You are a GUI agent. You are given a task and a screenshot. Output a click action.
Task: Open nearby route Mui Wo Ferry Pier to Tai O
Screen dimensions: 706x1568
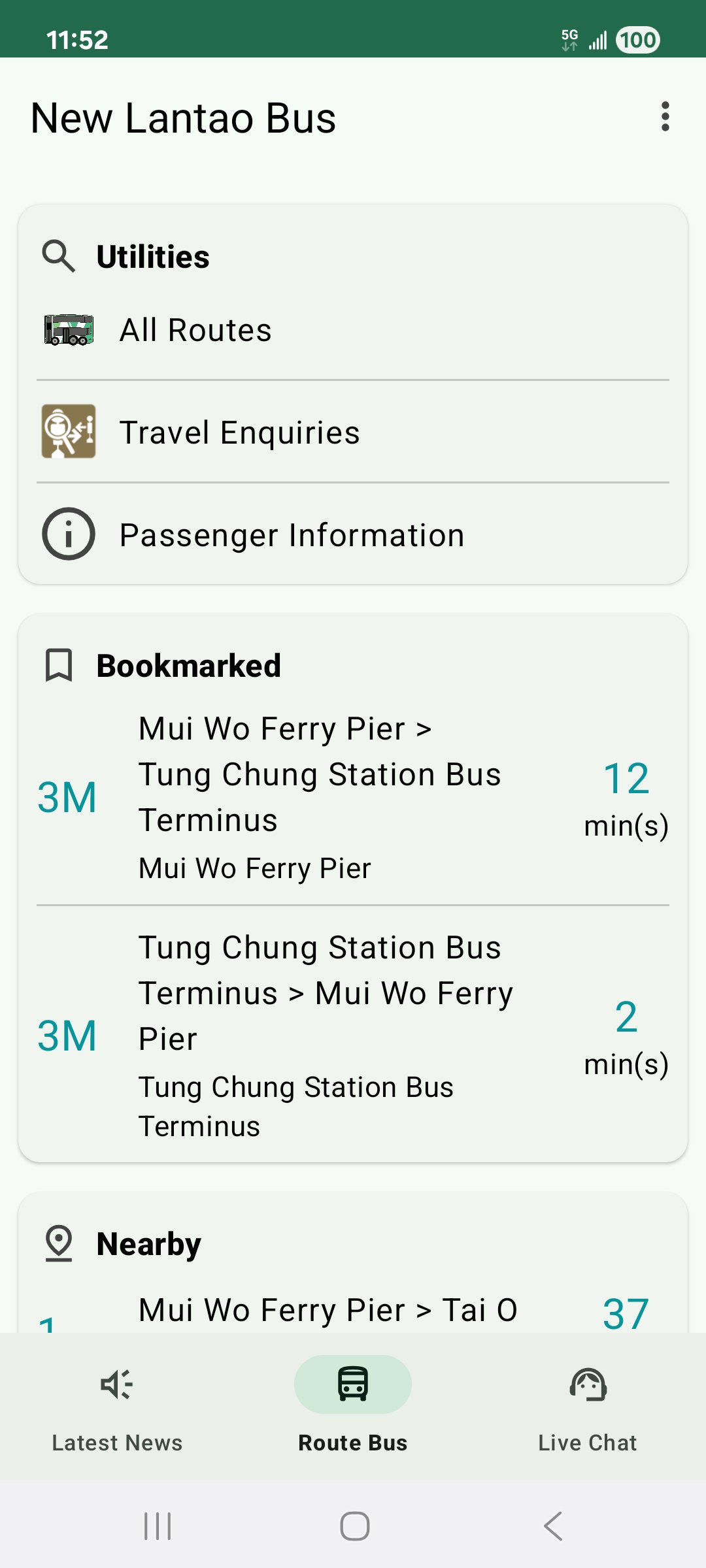pos(353,1311)
